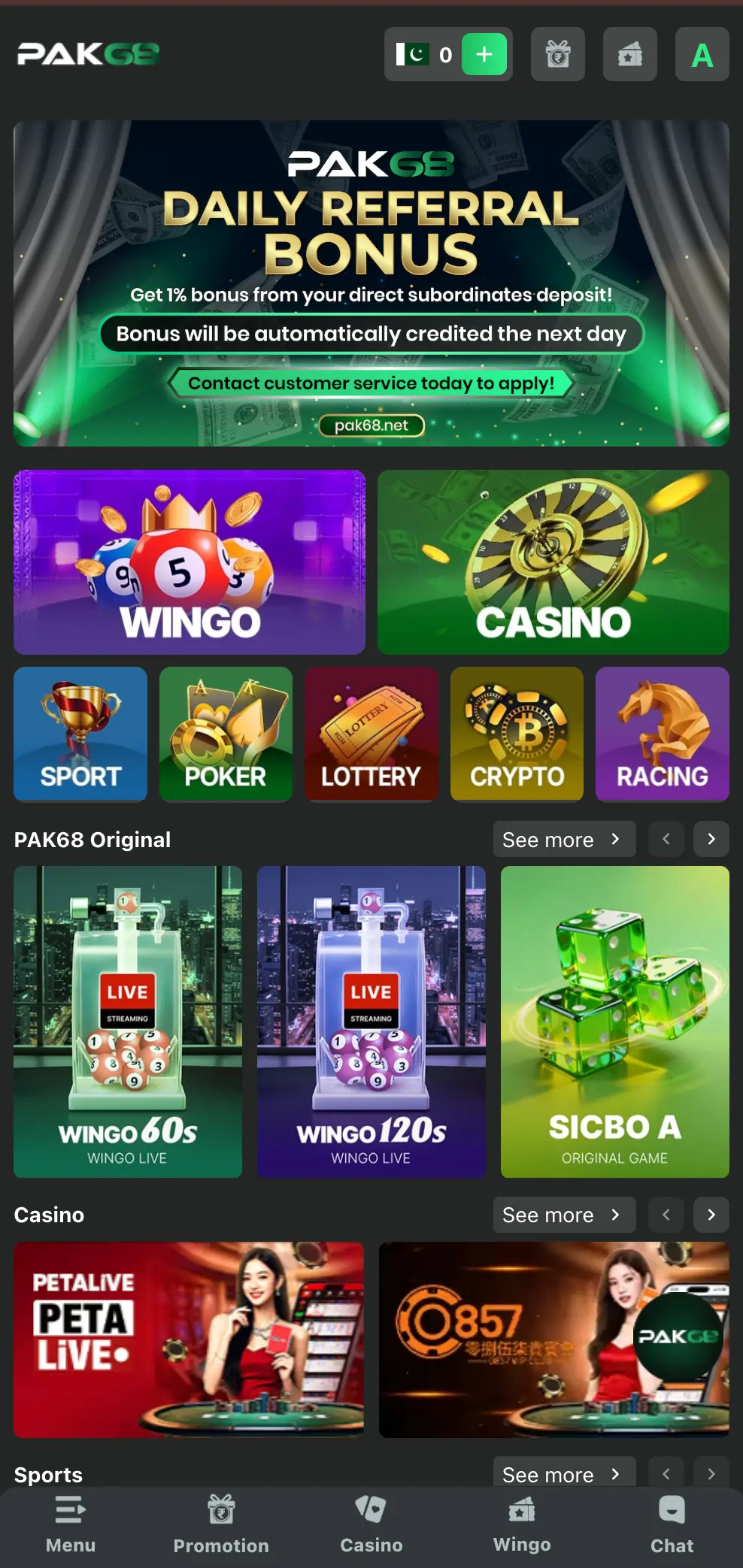
Task: See more PAK68 Original games
Action: click(x=563, y=839)
